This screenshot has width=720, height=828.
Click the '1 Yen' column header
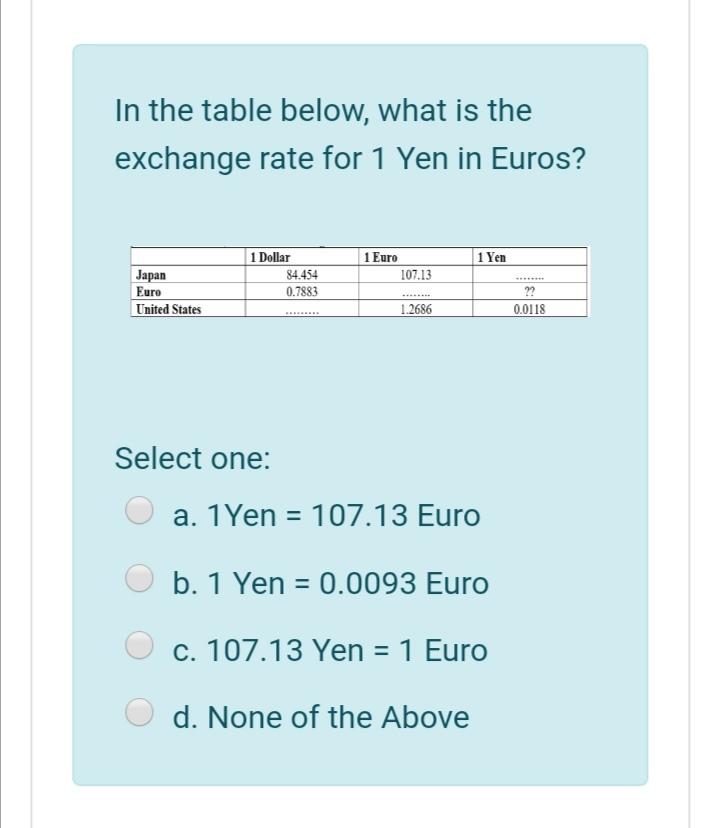tap(492, 255)
